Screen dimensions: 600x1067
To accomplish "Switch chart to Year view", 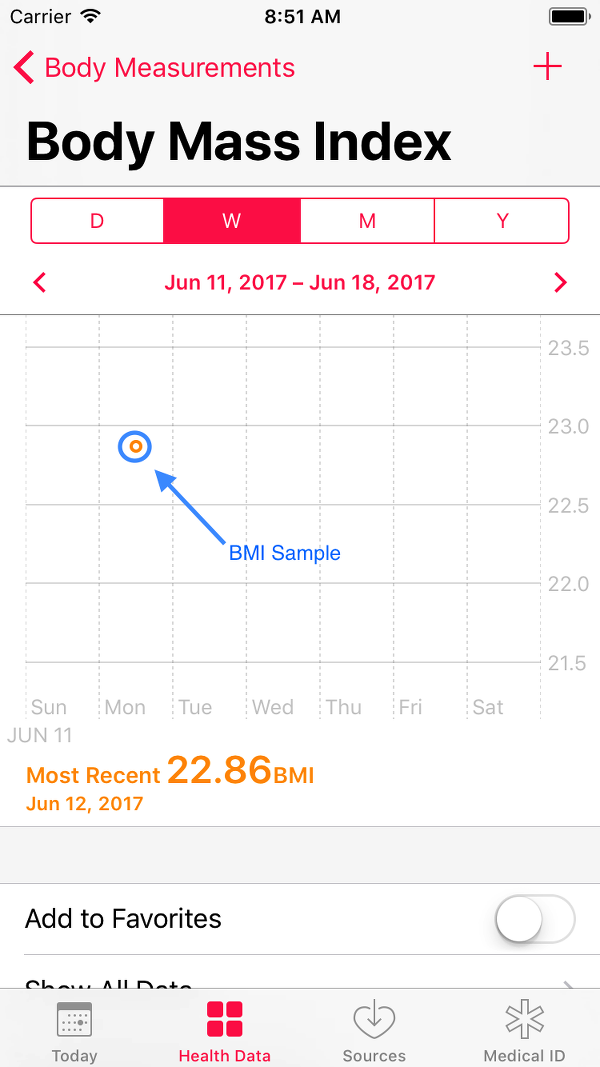I will (502, 221).
